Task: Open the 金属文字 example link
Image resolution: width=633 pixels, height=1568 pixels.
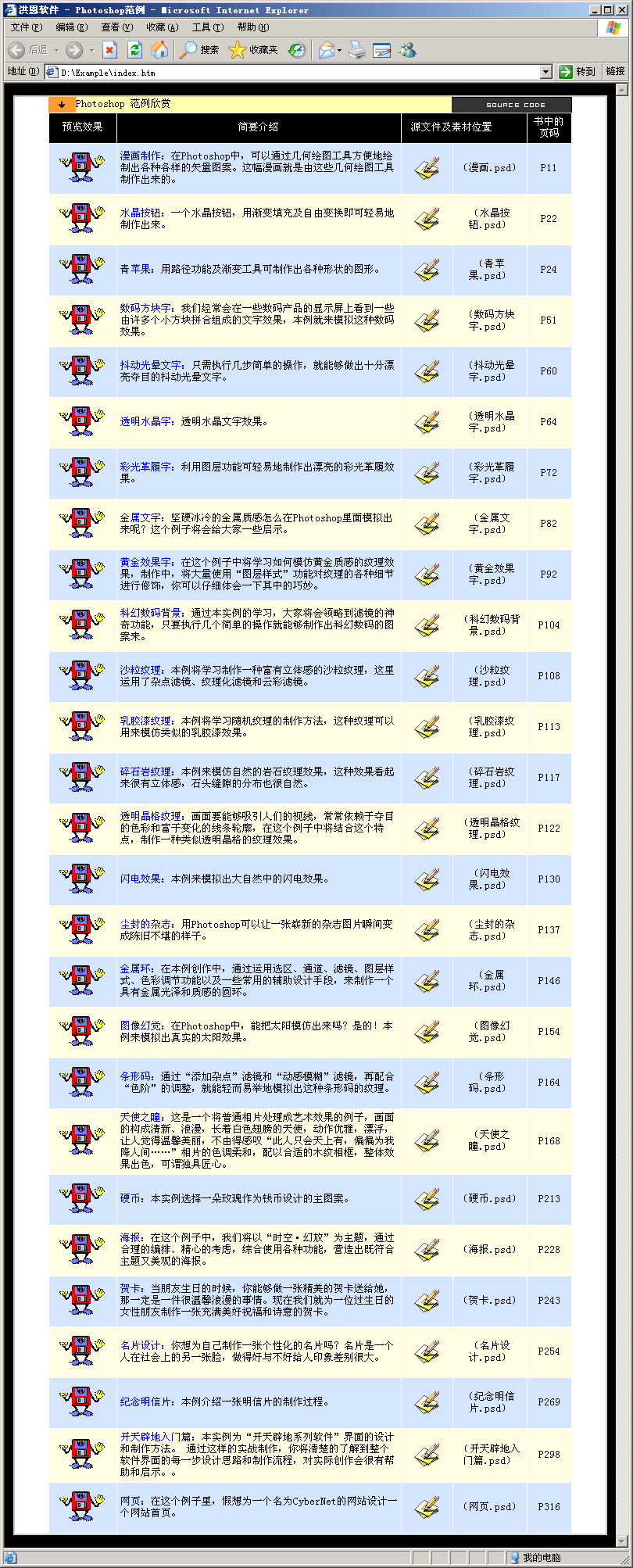Action: coord(140,517)
